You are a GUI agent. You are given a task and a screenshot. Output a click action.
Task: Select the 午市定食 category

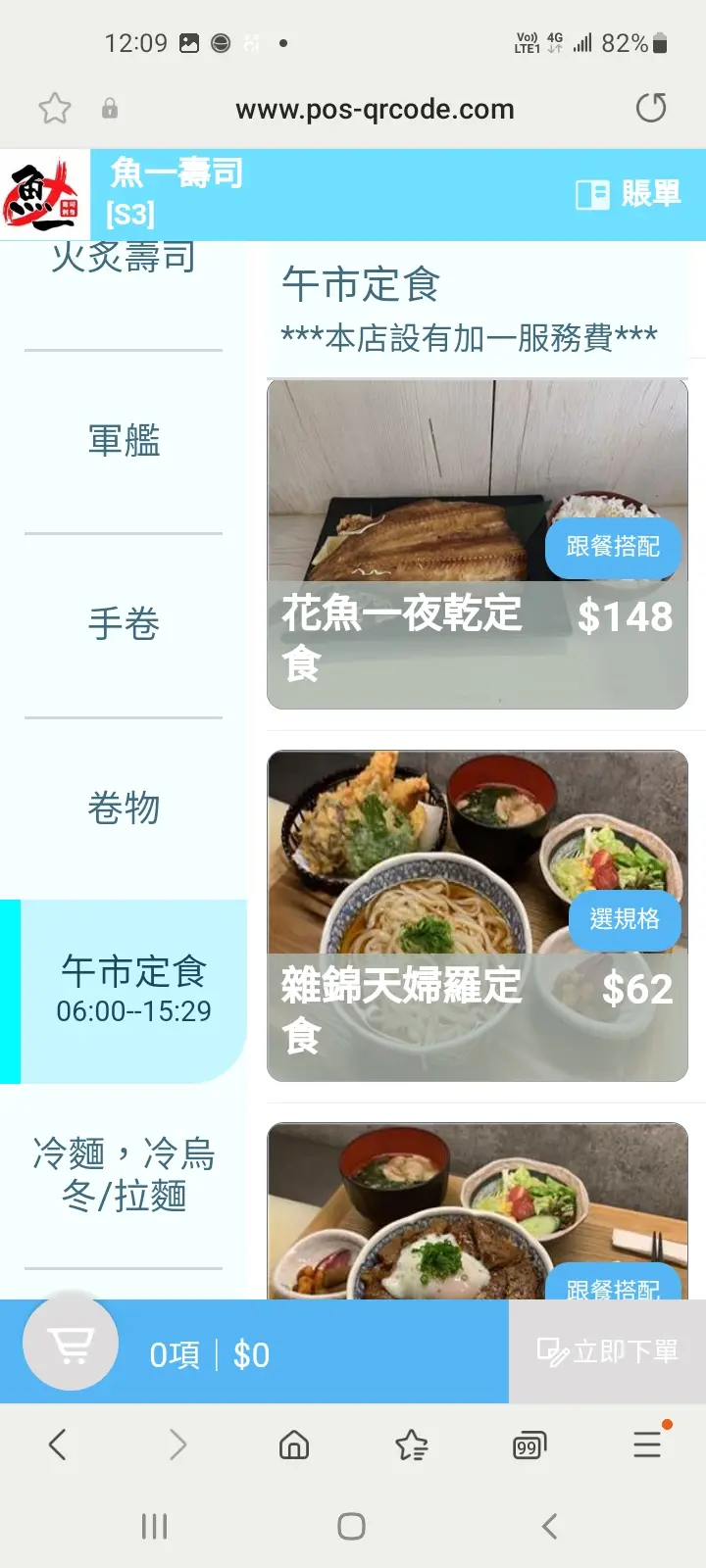click(133, 990)
